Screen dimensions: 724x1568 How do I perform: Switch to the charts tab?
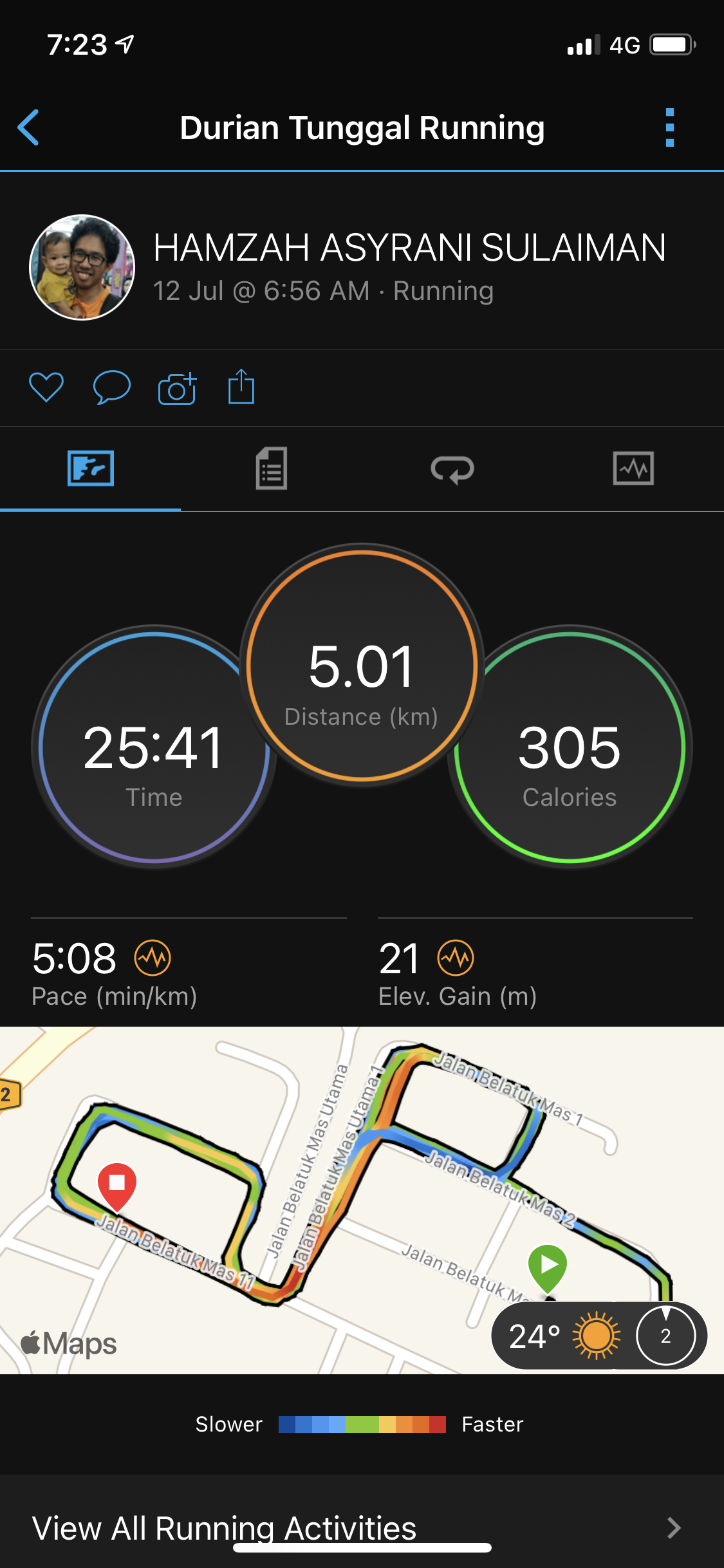pos(633,469)
